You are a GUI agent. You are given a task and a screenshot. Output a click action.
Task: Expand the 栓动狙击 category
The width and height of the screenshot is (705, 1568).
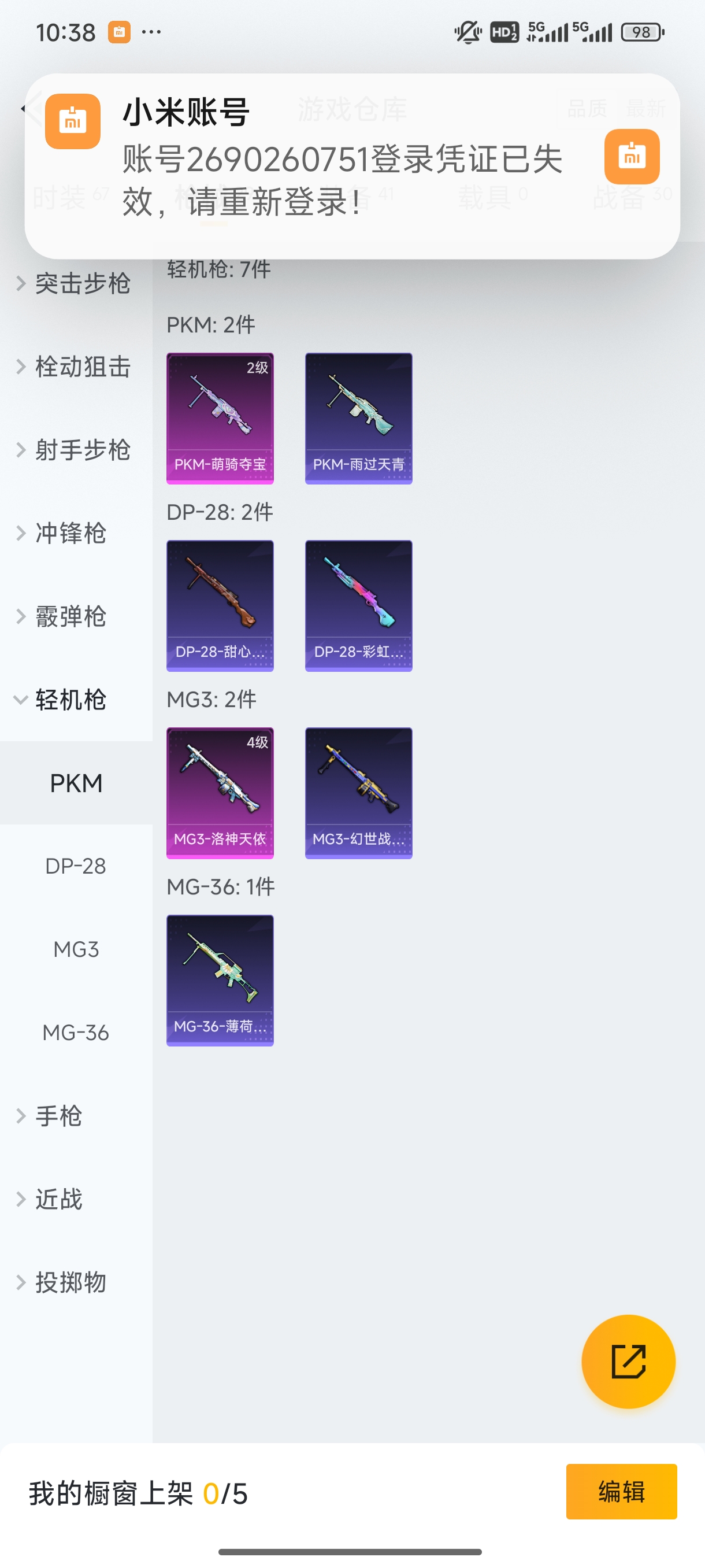(x=75, y=367)
